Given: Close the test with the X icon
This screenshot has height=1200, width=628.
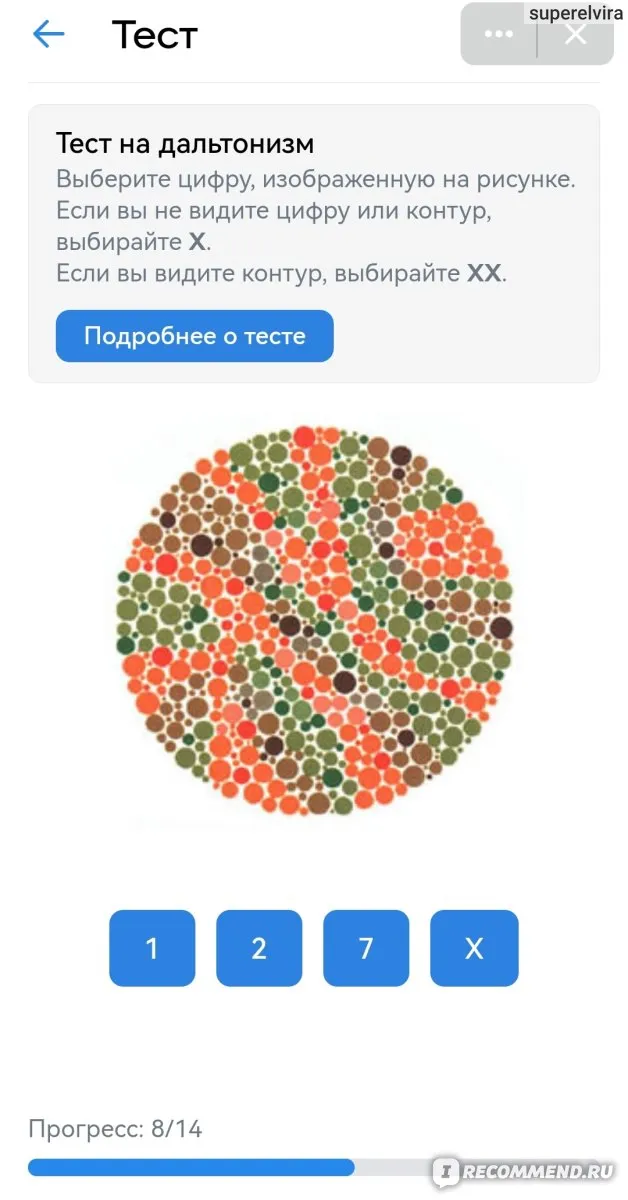Looking at the screenshot, I should pos(576,34).
